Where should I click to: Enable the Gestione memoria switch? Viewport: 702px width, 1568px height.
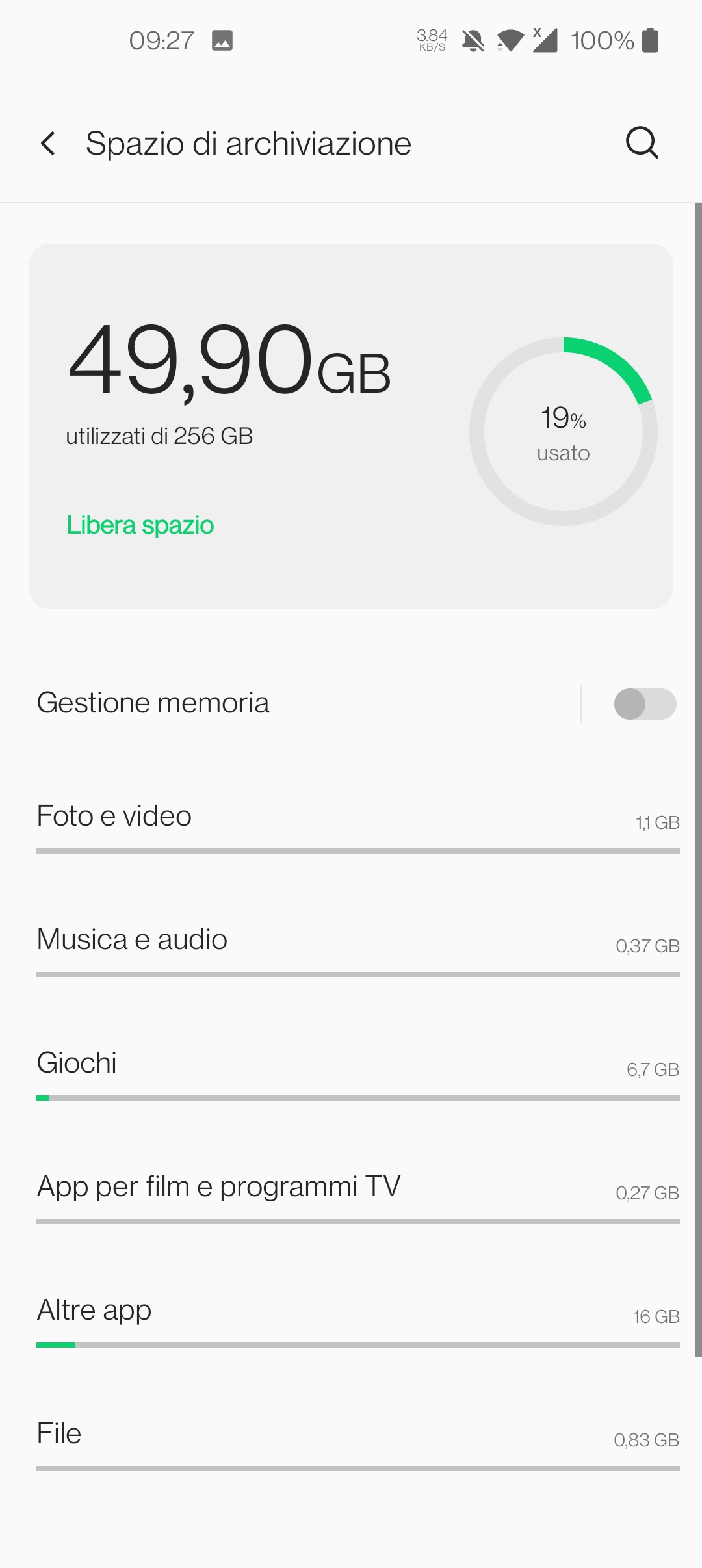645,704
